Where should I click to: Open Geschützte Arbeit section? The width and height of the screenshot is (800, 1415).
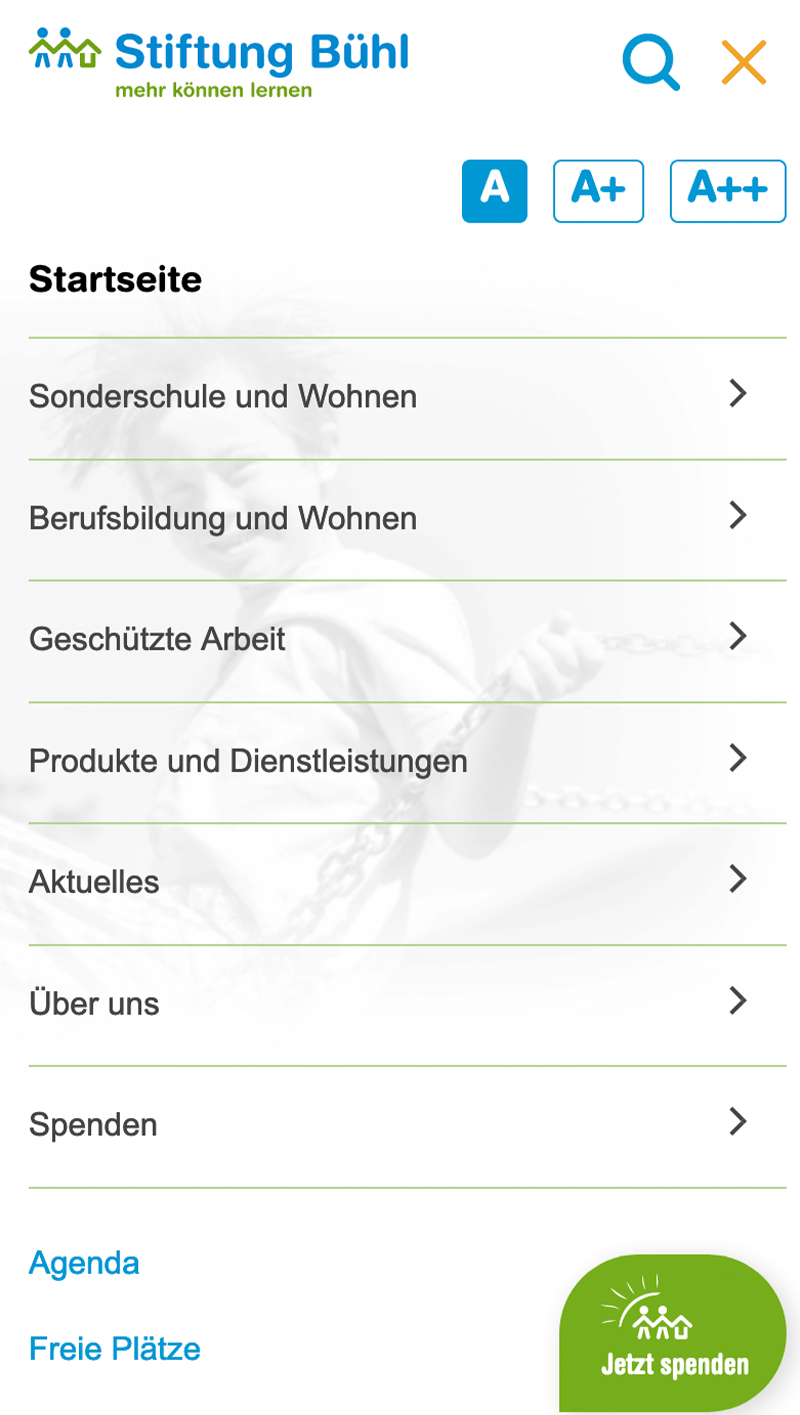tap(407, 640)
